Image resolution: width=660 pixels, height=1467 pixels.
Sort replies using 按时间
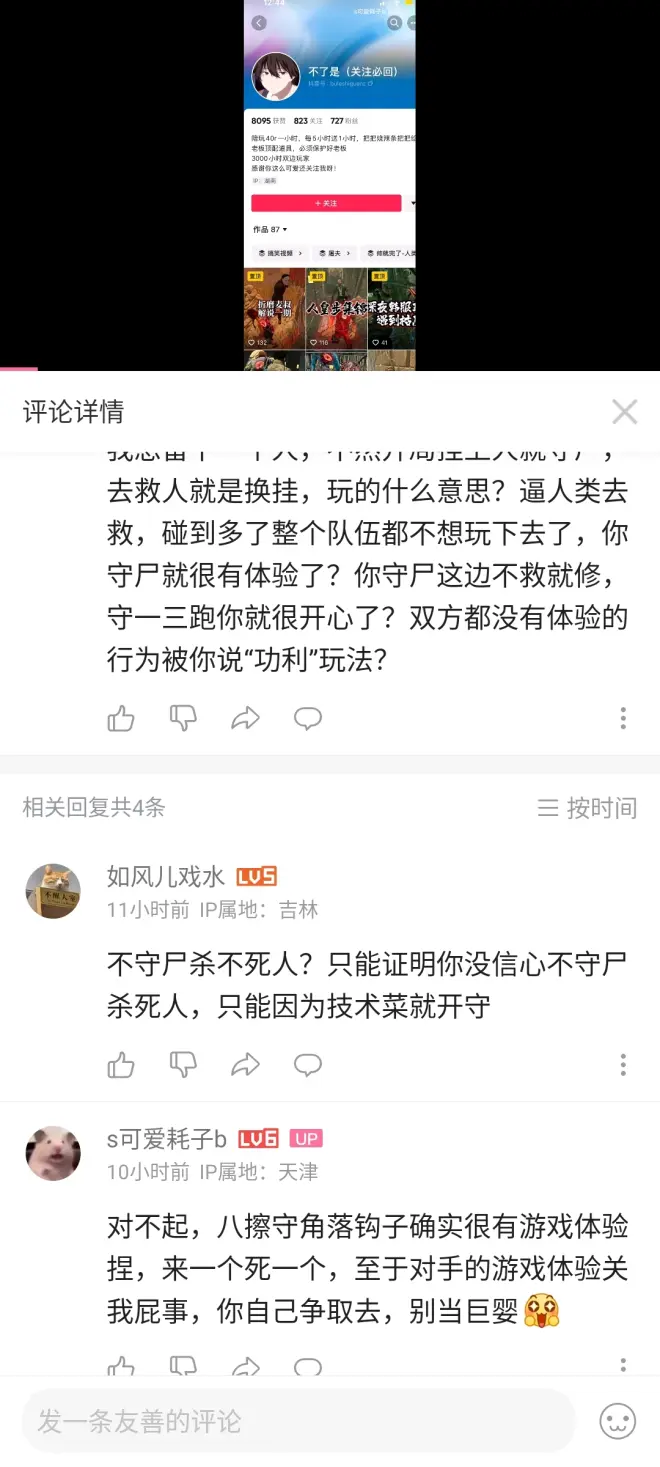tap(588, 808)
